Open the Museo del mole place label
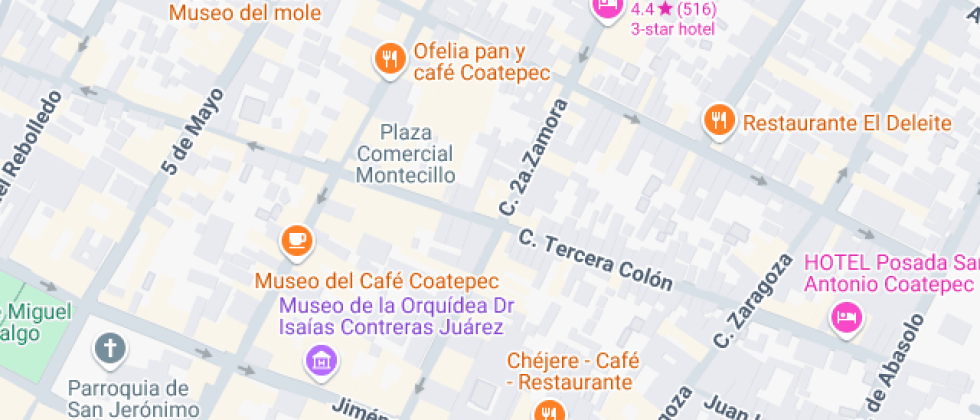 tap(245, 13)
